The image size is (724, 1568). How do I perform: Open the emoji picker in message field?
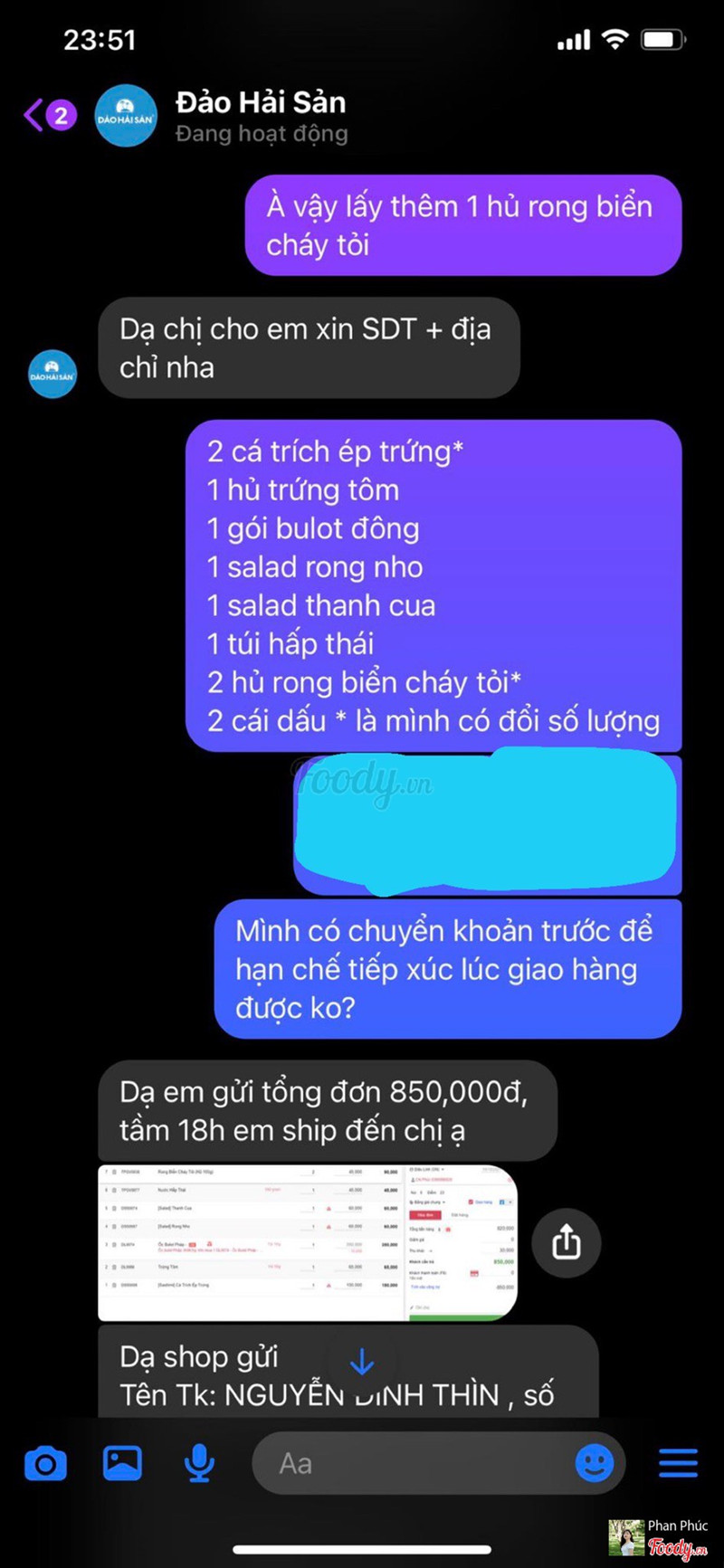(x=595, y=1463)
